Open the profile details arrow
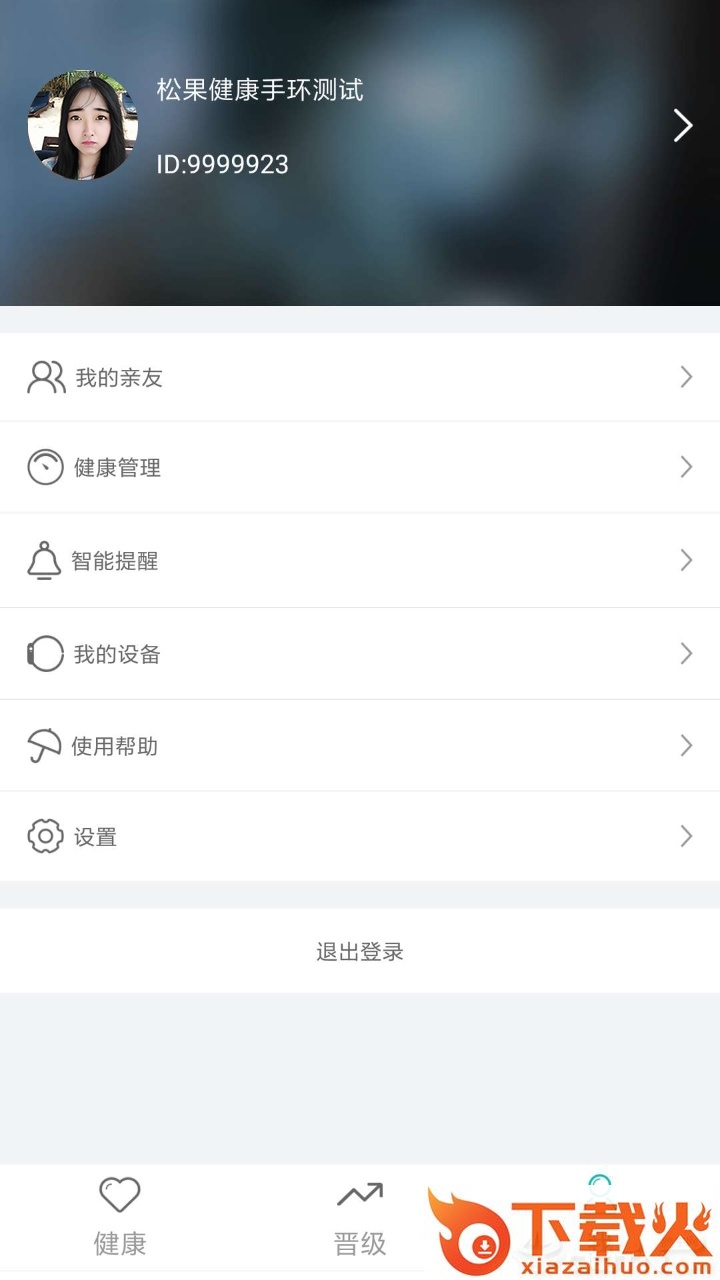This screenshot has height=1280, width=720. (683, 126)
